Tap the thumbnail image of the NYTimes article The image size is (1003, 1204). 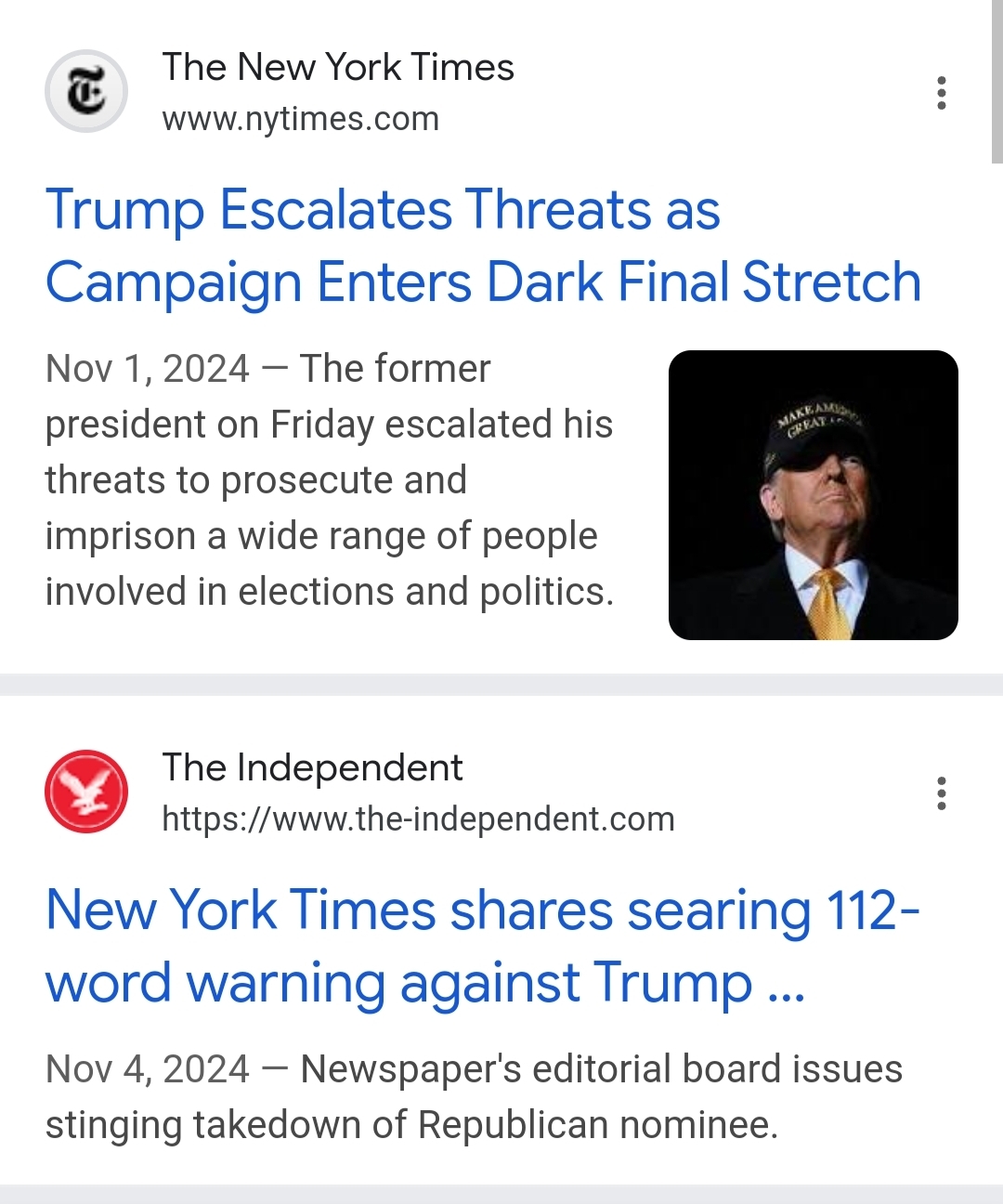click(x=813, y=495)
